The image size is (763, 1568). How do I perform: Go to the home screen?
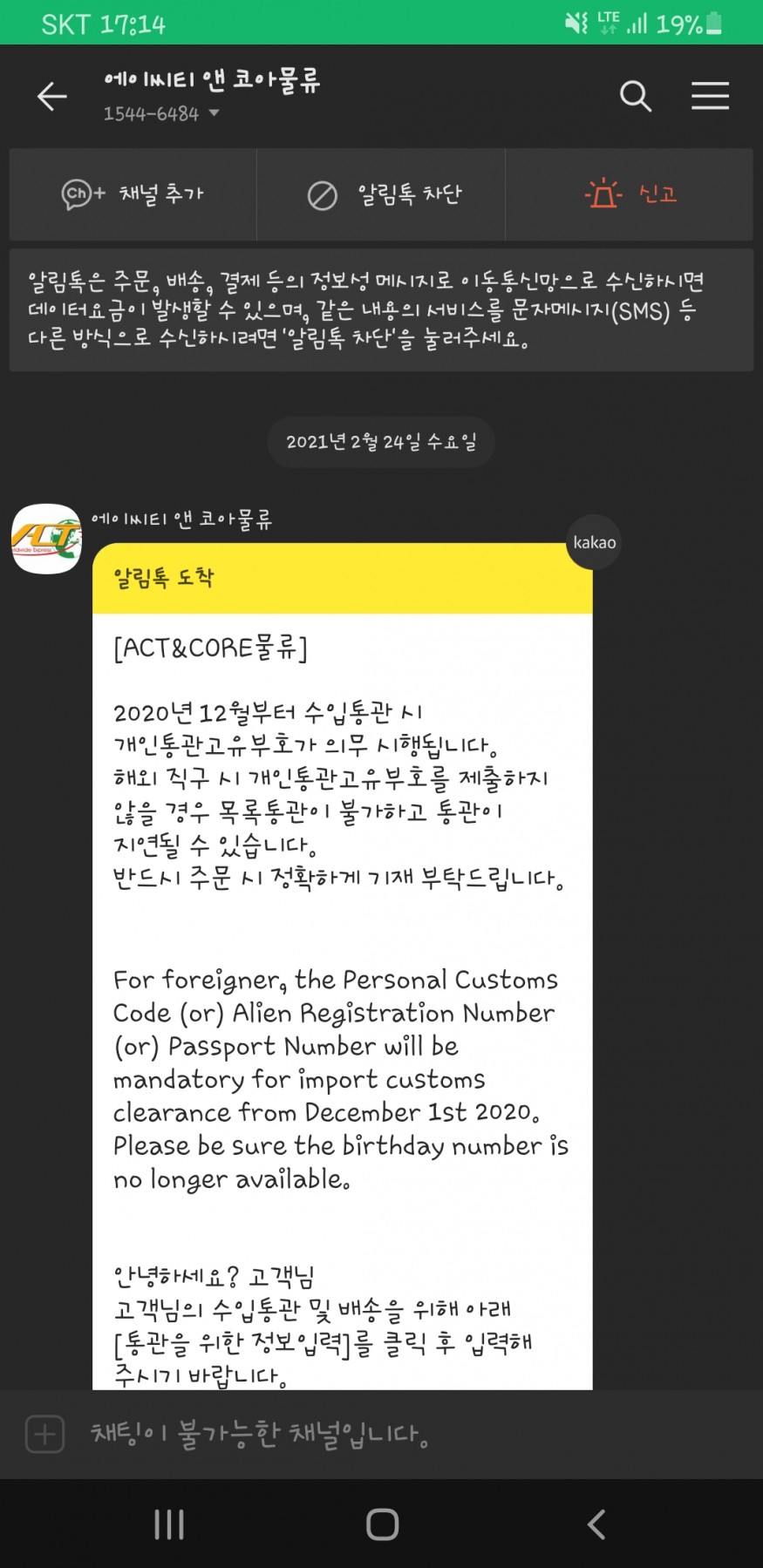[x=382, y=1524]
